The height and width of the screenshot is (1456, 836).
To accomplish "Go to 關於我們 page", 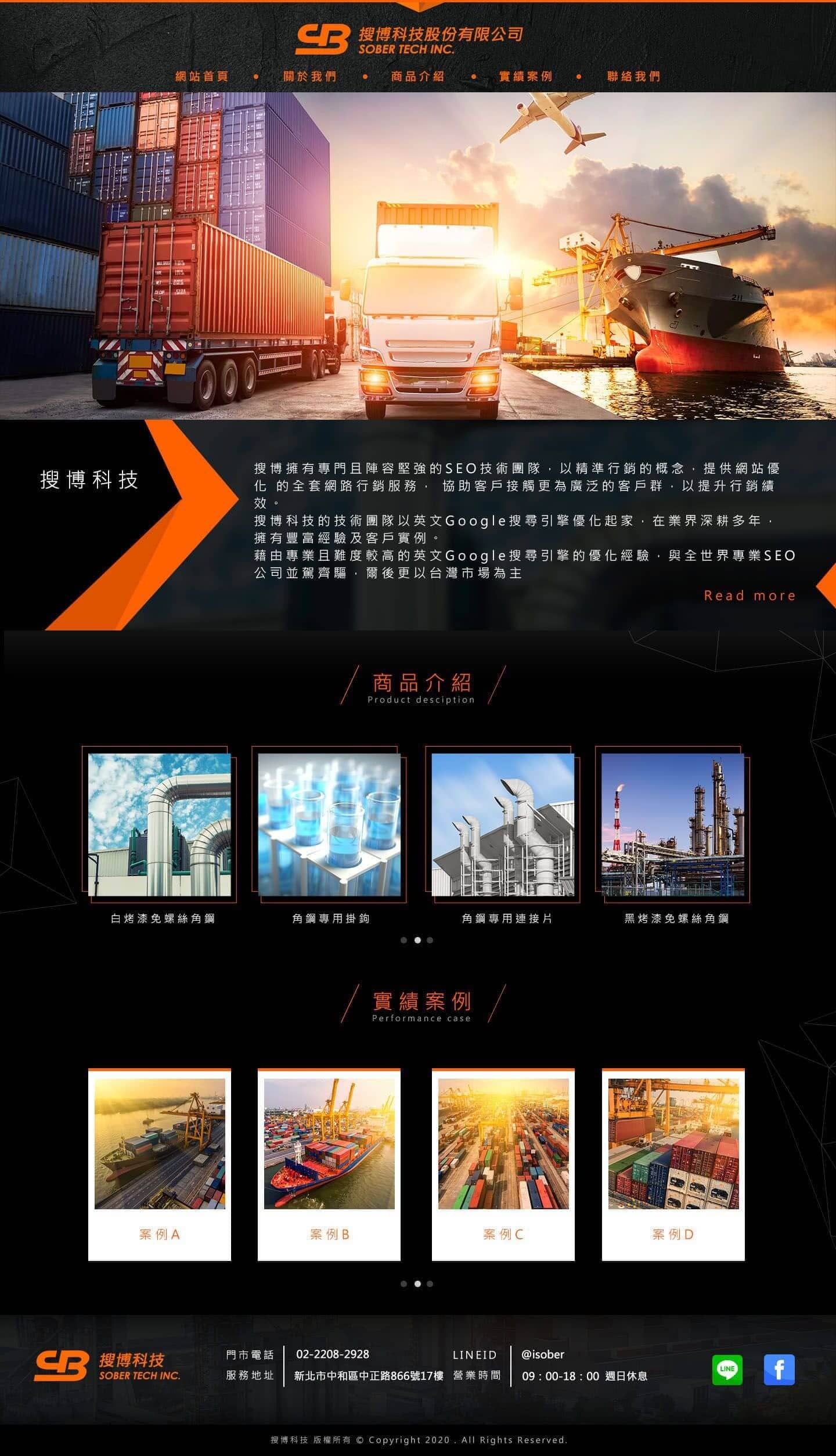I will [x=310, y=77].
